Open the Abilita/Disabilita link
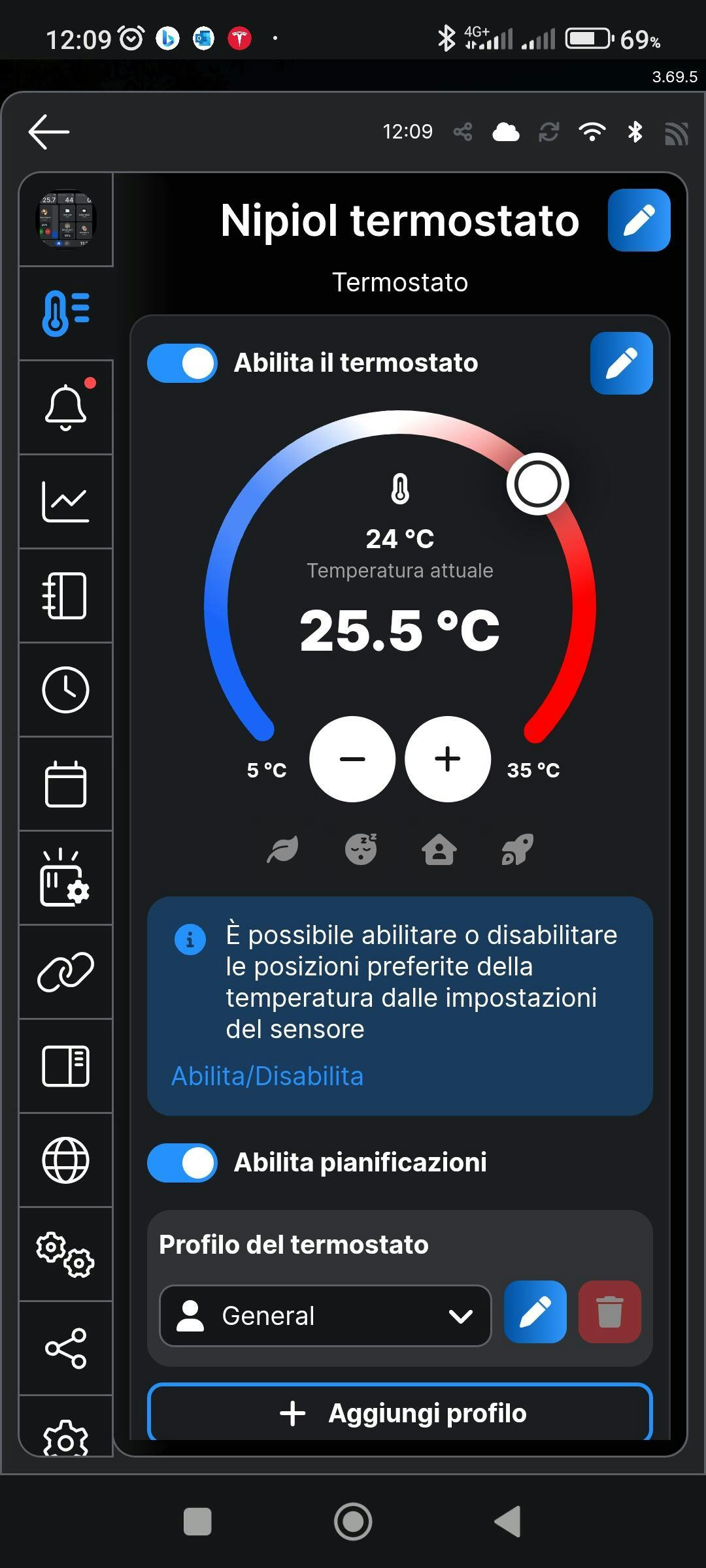 pyautogui.click(x=267, y=1076)
